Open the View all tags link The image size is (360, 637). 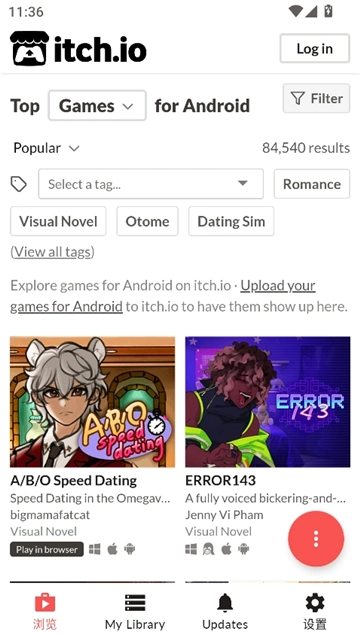(52, 252)
